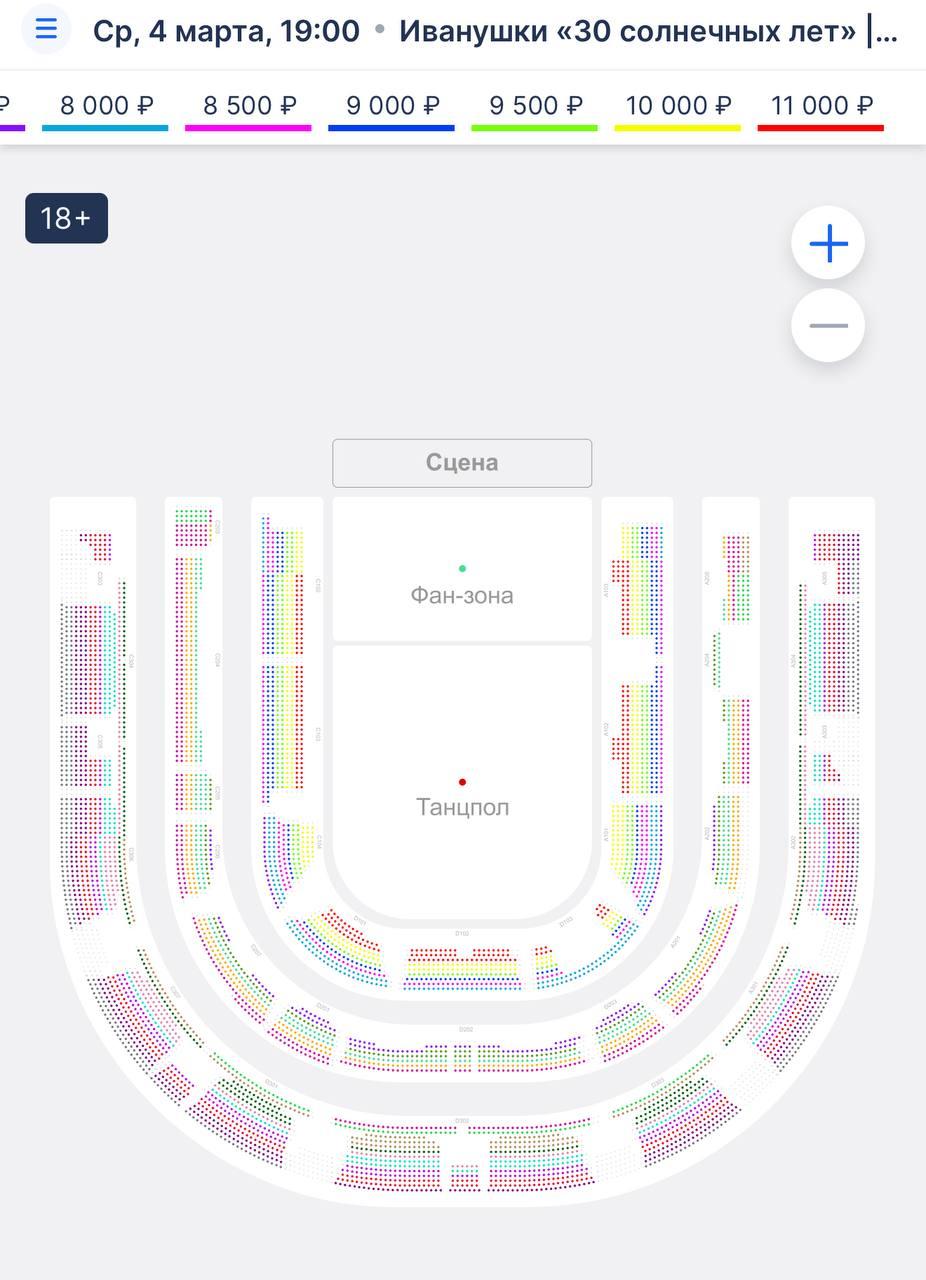This screenshot has height=1280, width=926.
Task: Filter seats by 8 500 ₽ price
Action: pyautogui.click(x=249, y=106)
